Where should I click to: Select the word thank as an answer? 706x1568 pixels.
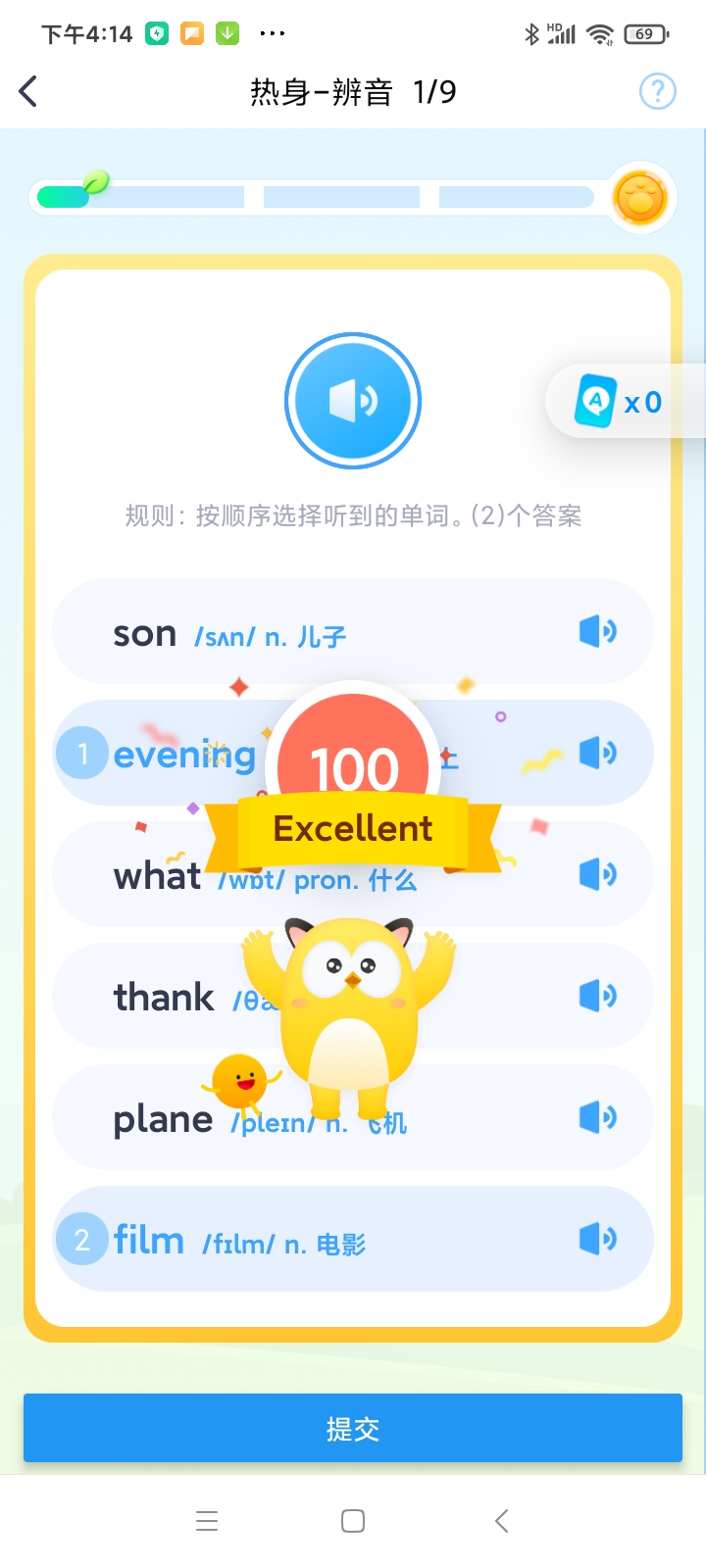[x=164, y=995]
